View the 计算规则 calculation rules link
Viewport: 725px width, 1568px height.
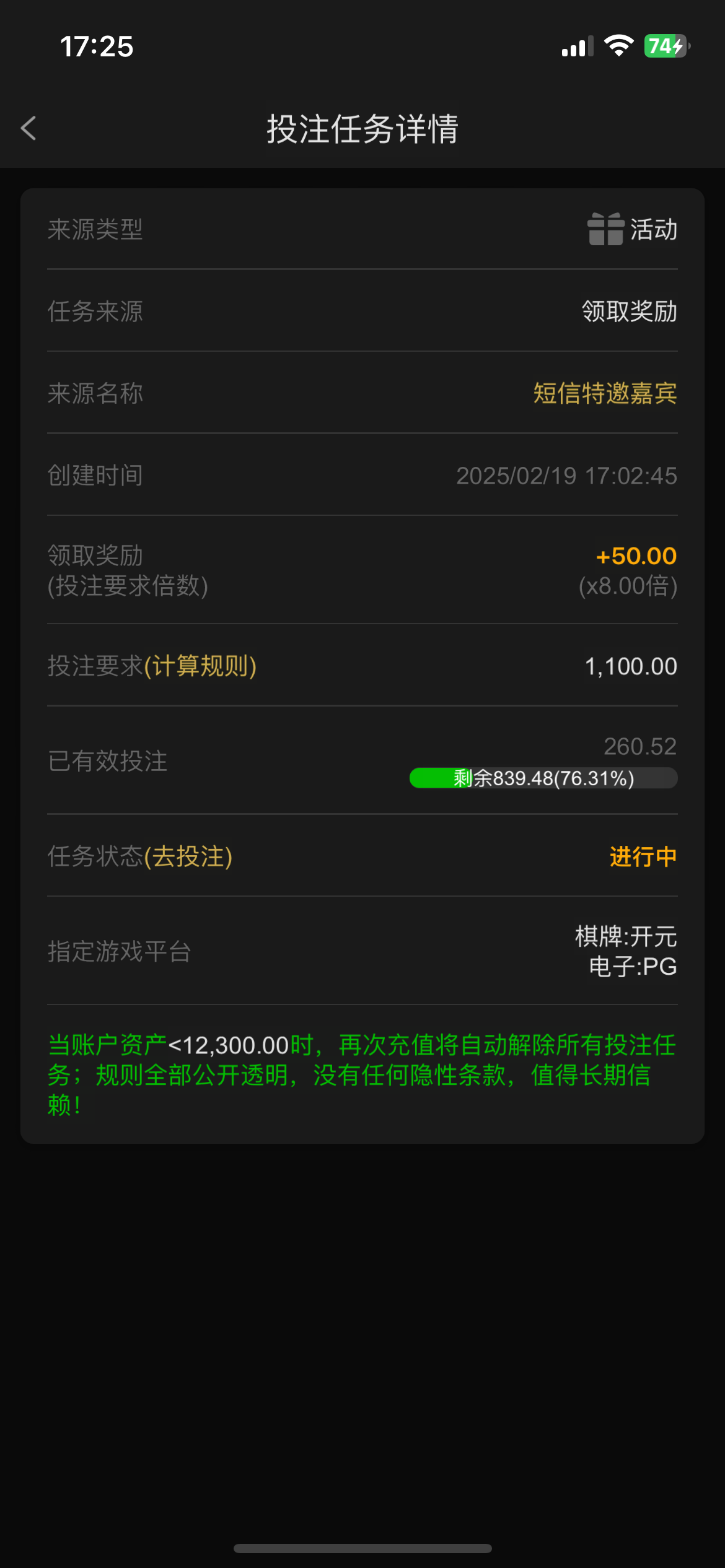pos(200,666)
